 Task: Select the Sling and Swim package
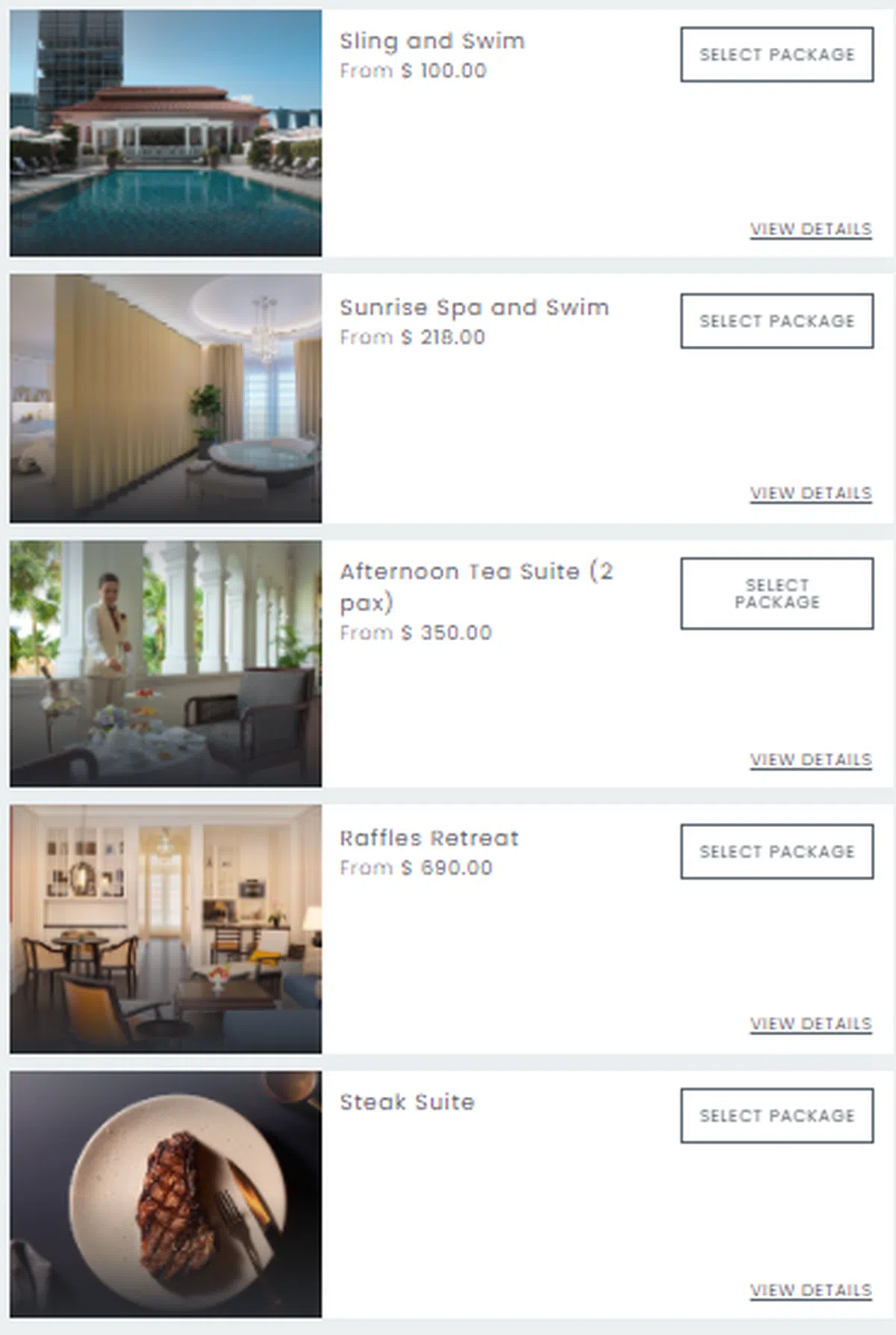[777, 55]
